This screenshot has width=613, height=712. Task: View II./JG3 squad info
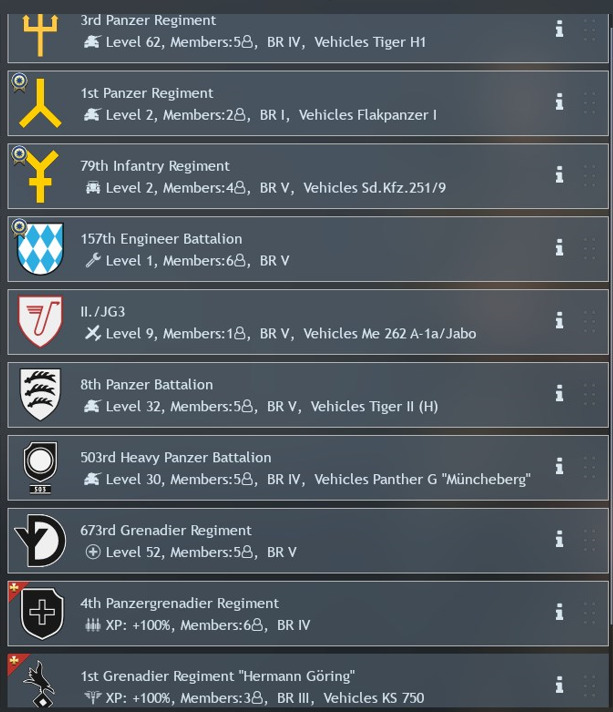[x=559, y=321]
